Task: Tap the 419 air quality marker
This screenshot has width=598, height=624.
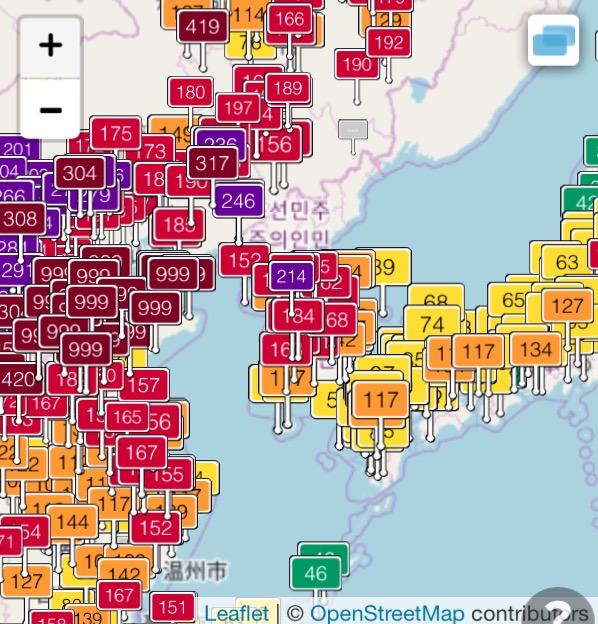Action: pos(203,26)
